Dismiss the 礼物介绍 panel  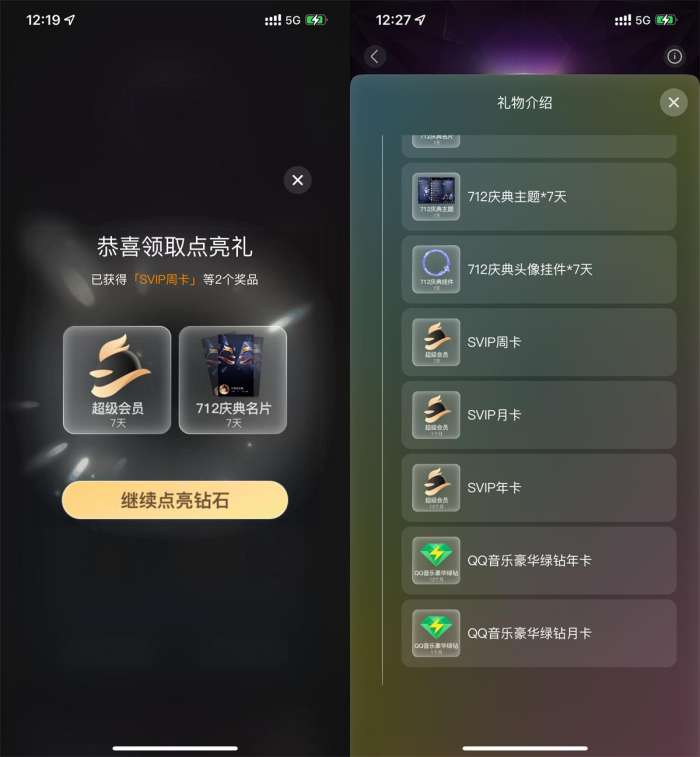[x=673, y=102]
